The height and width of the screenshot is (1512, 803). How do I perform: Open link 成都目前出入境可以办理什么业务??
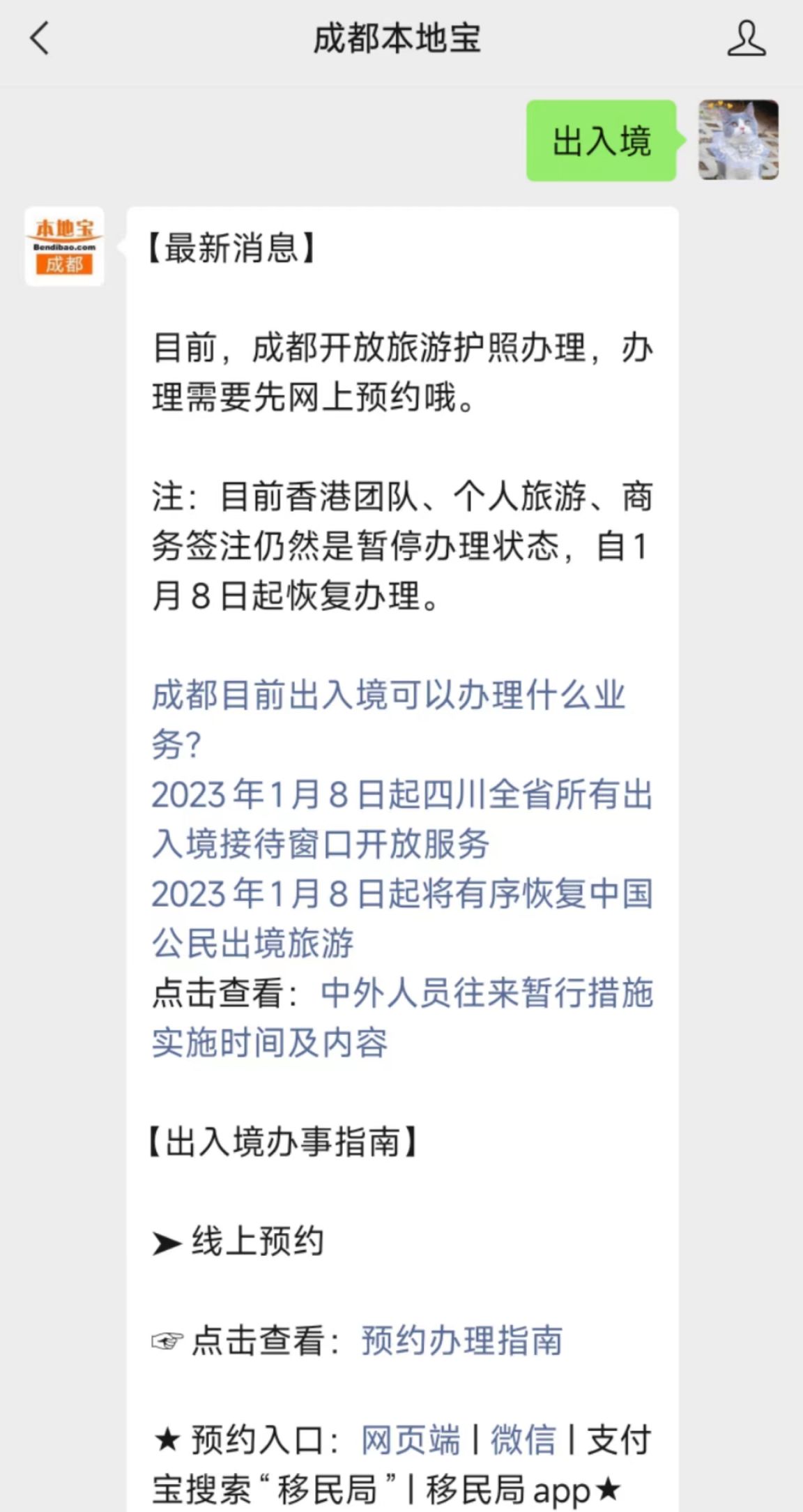pyautogui.click(x=388, y=696)
